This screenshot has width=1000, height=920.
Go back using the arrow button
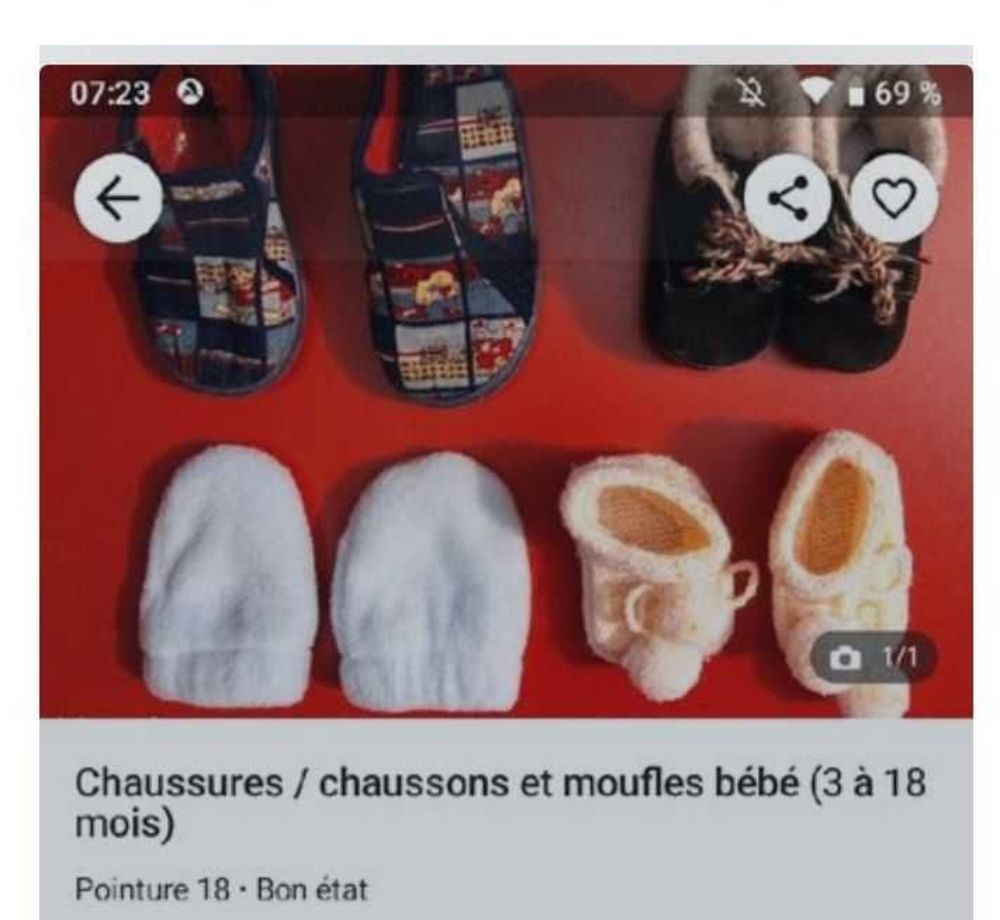(118, 200)
